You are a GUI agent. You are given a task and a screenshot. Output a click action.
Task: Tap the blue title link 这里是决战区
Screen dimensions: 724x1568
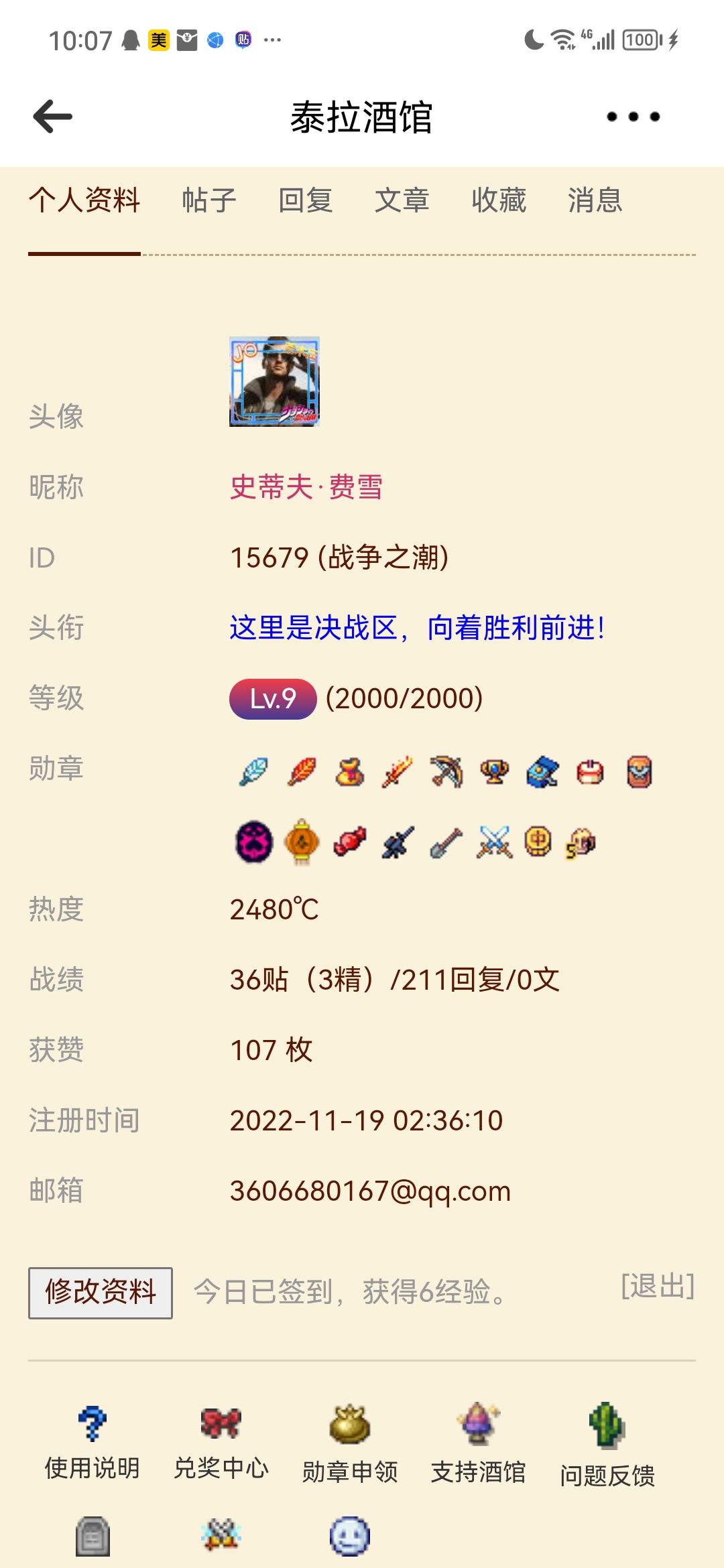[x=417, y=628]
